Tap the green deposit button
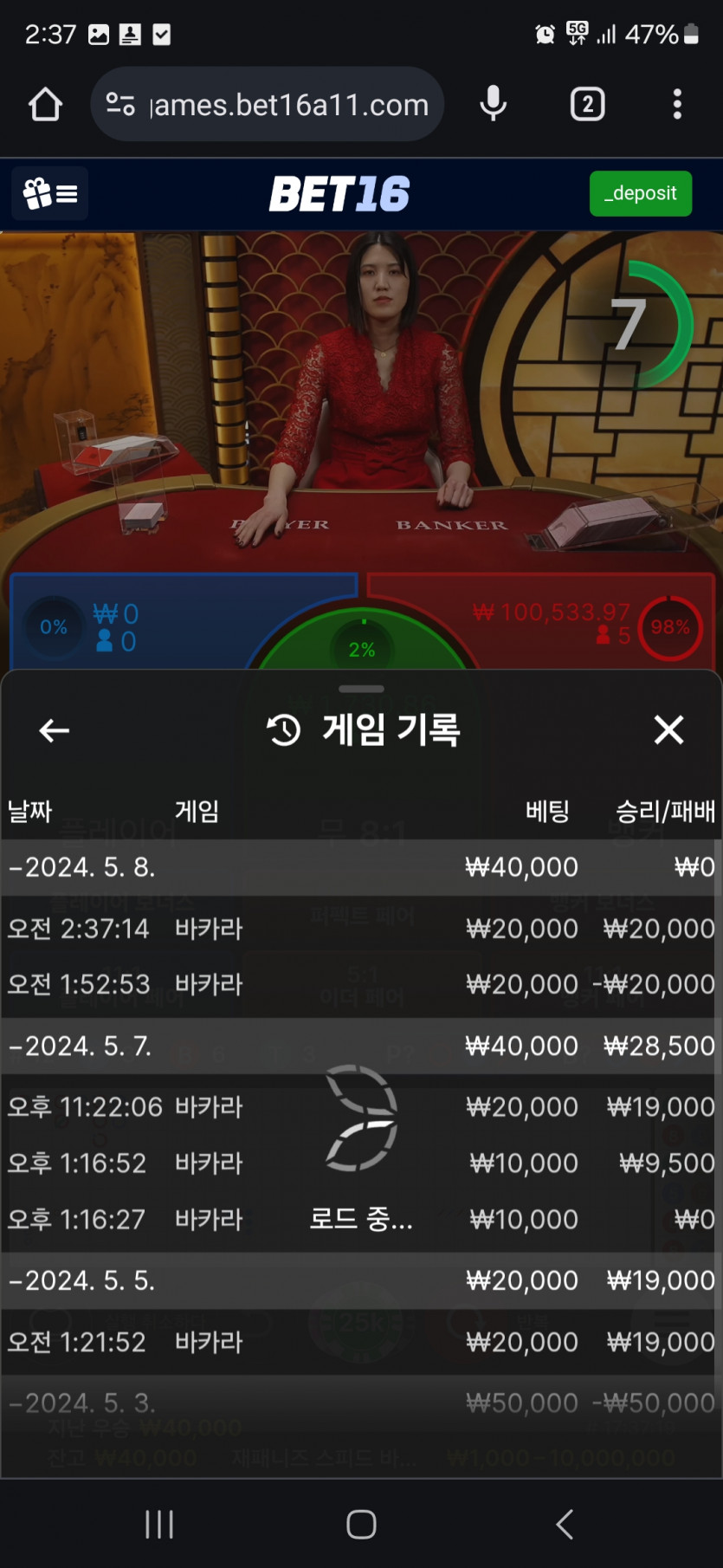This screenshot has width=723, height=1568. pos(640,193)
